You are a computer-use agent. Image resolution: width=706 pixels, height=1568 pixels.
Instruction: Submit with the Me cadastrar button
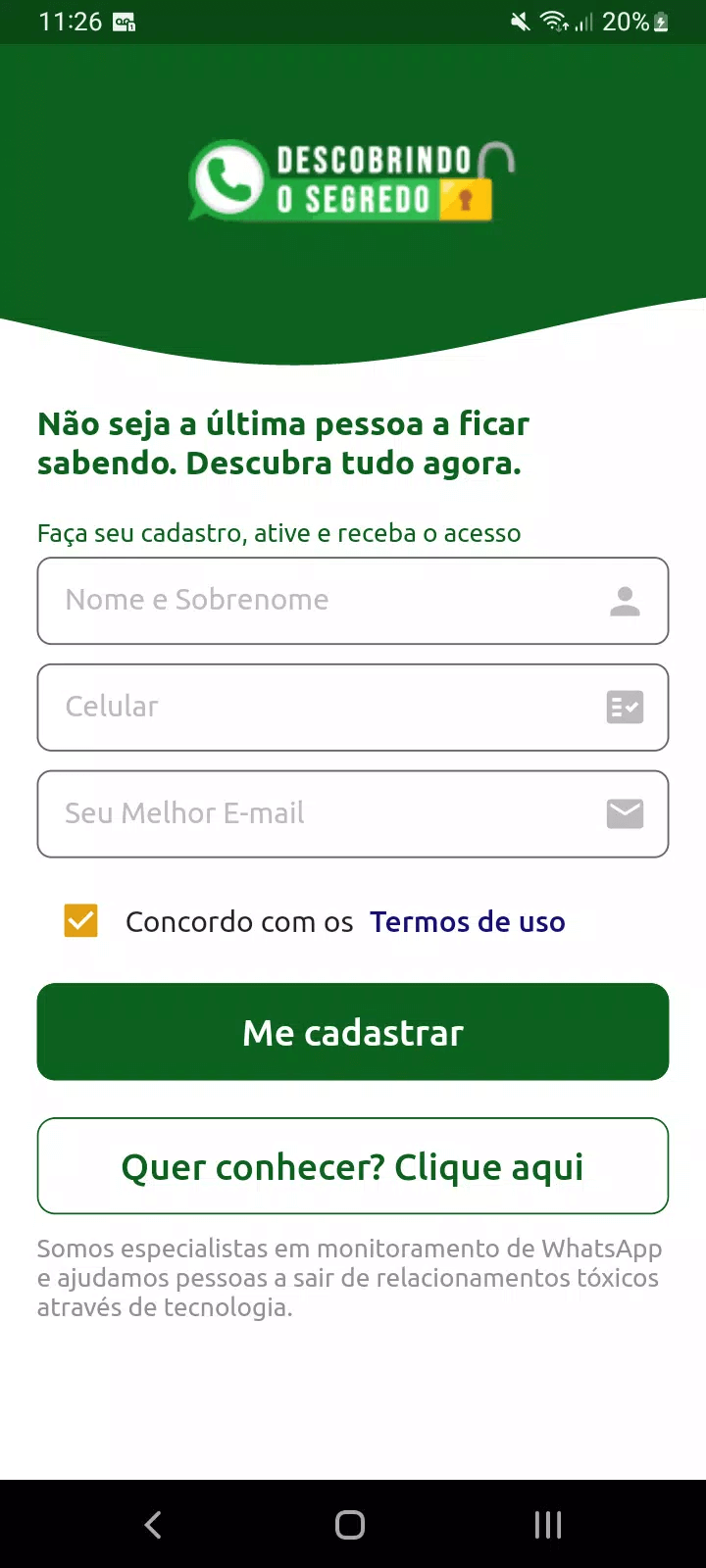point(353,1032)
